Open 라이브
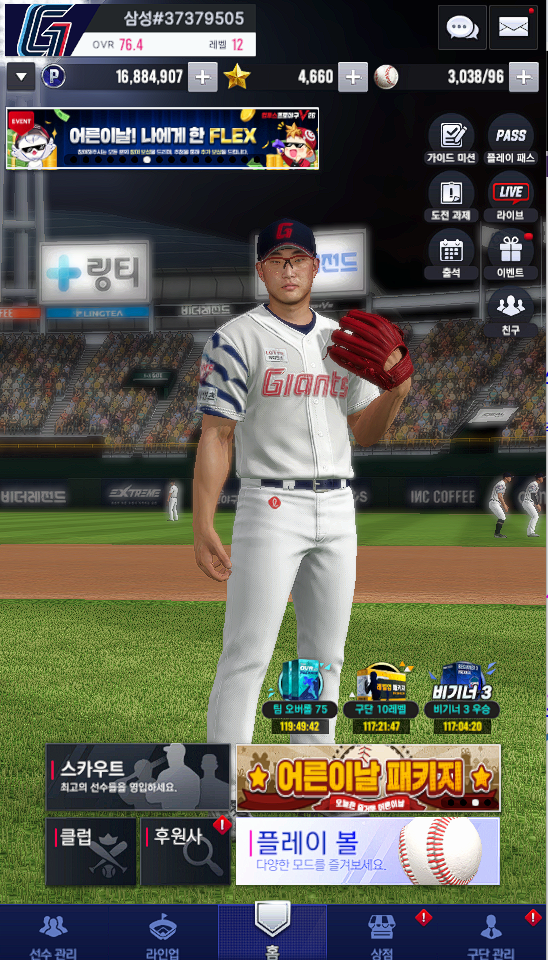Screen dimensions: 548x960 (x=511, y=197)
